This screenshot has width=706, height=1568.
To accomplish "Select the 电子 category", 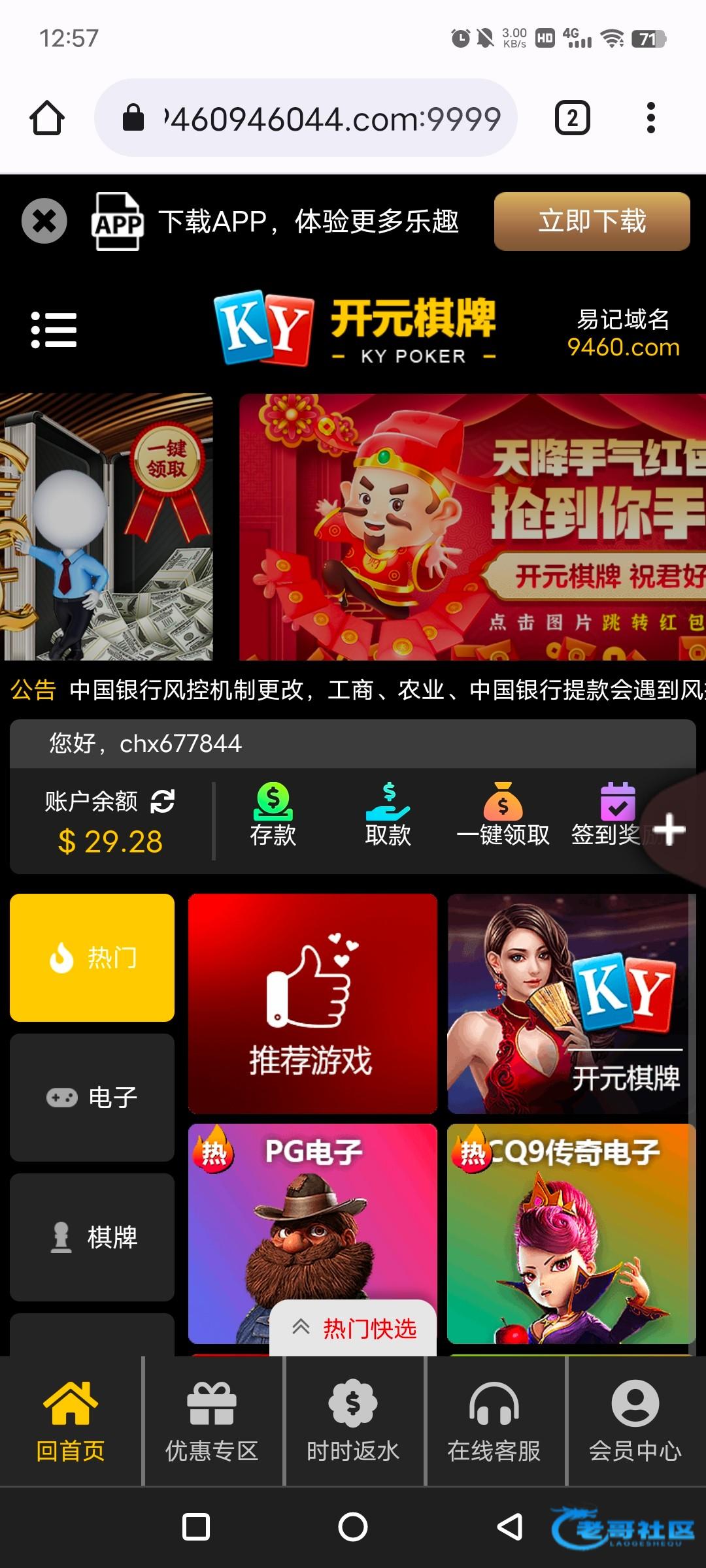I will point(92,1097).
